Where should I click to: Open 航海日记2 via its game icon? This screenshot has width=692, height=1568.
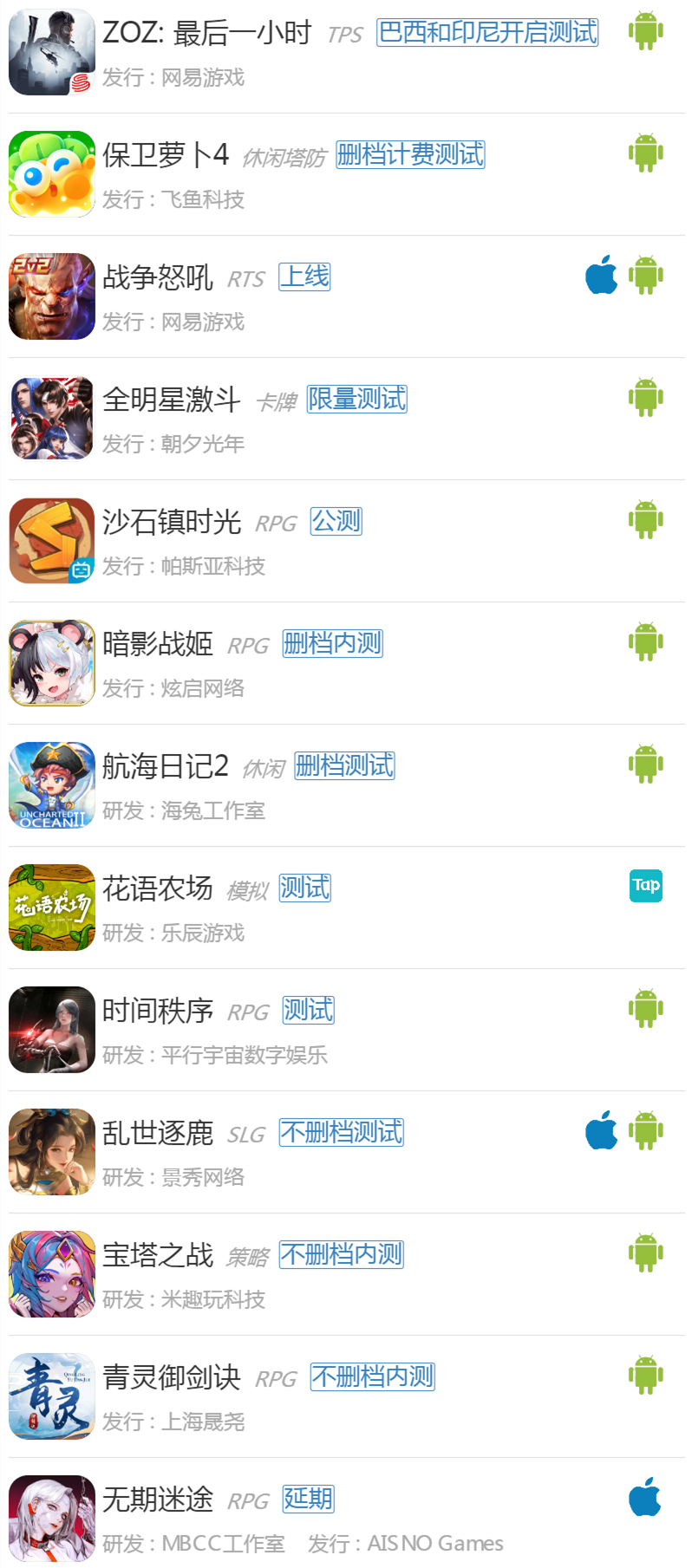point(51,784)
